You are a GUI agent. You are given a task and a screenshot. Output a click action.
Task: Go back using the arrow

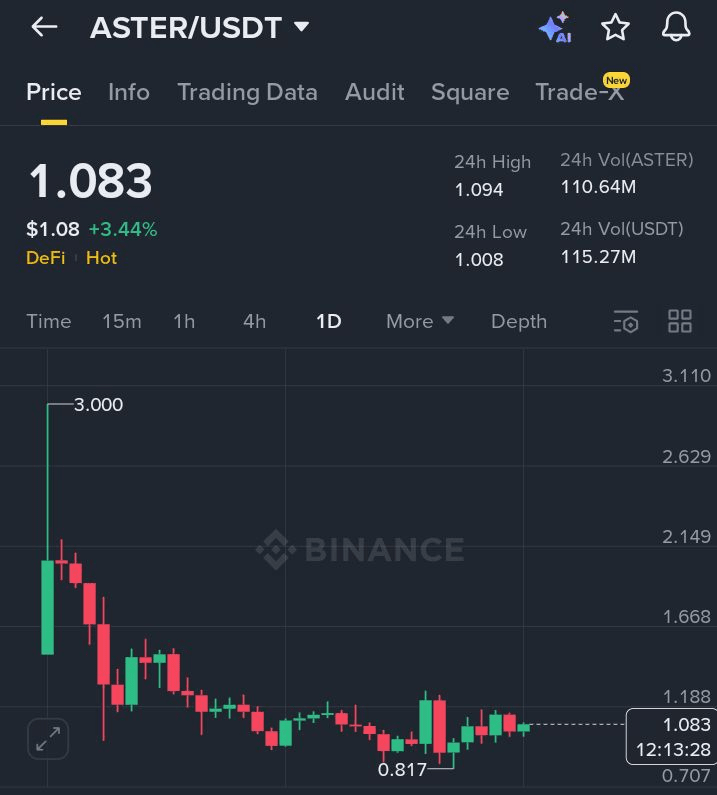point(44,28)
